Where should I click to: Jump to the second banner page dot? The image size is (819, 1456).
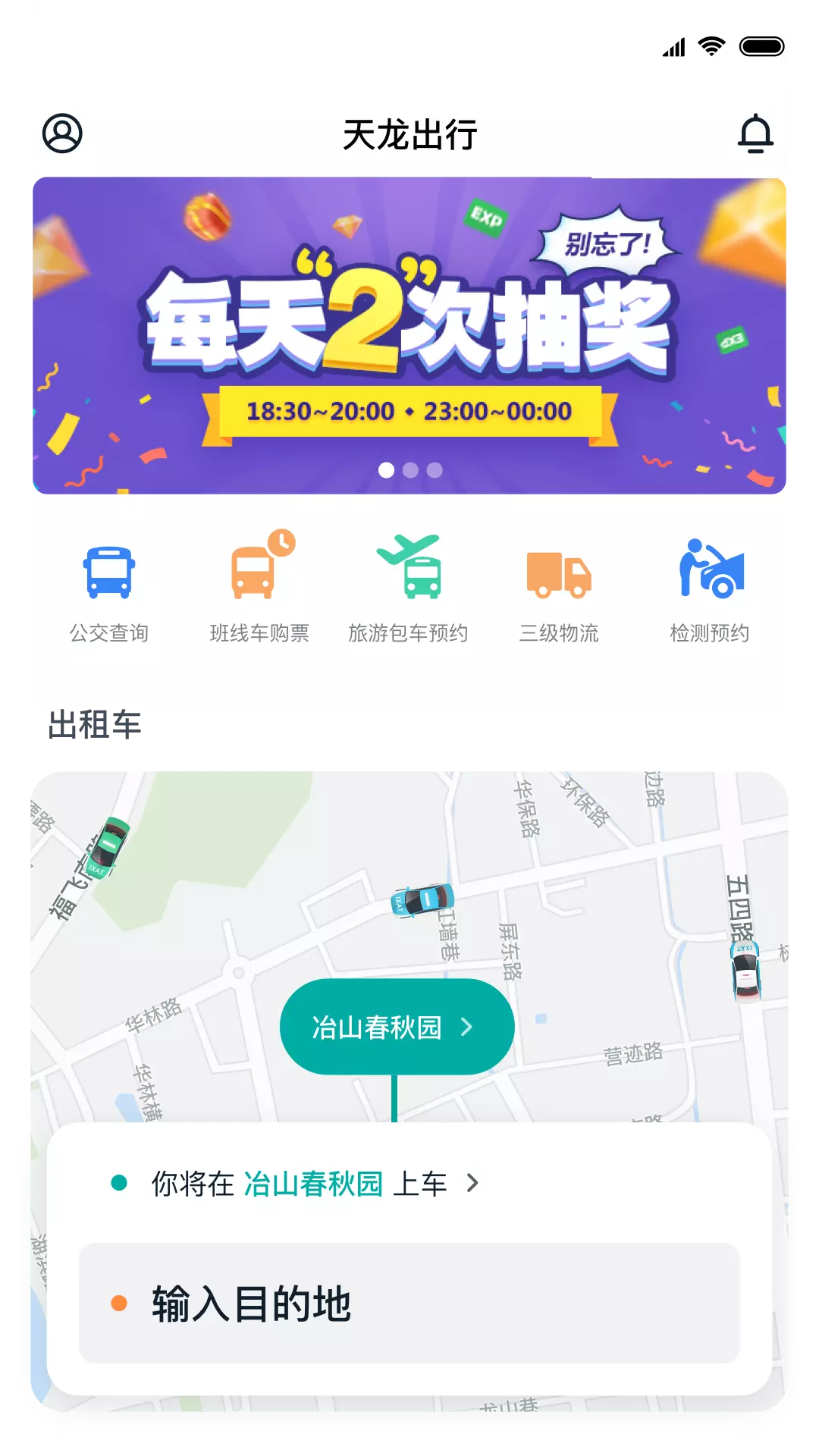410,470
